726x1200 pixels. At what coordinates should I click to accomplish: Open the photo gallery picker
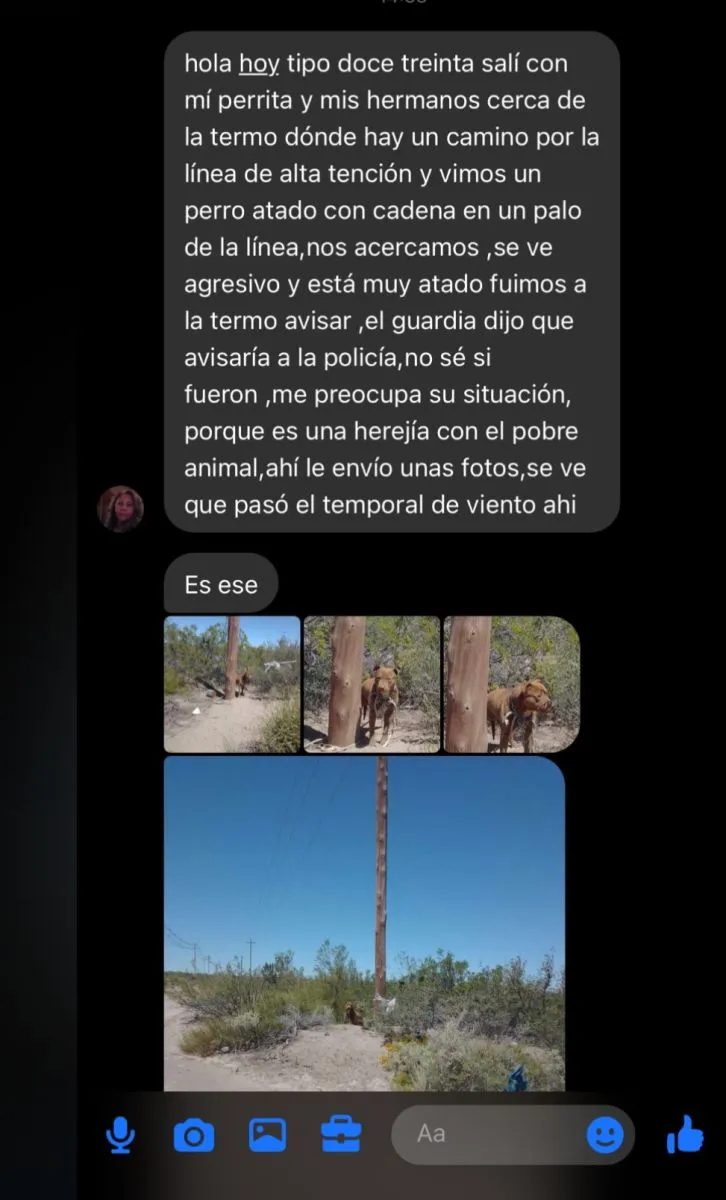tap(267, 1134)
